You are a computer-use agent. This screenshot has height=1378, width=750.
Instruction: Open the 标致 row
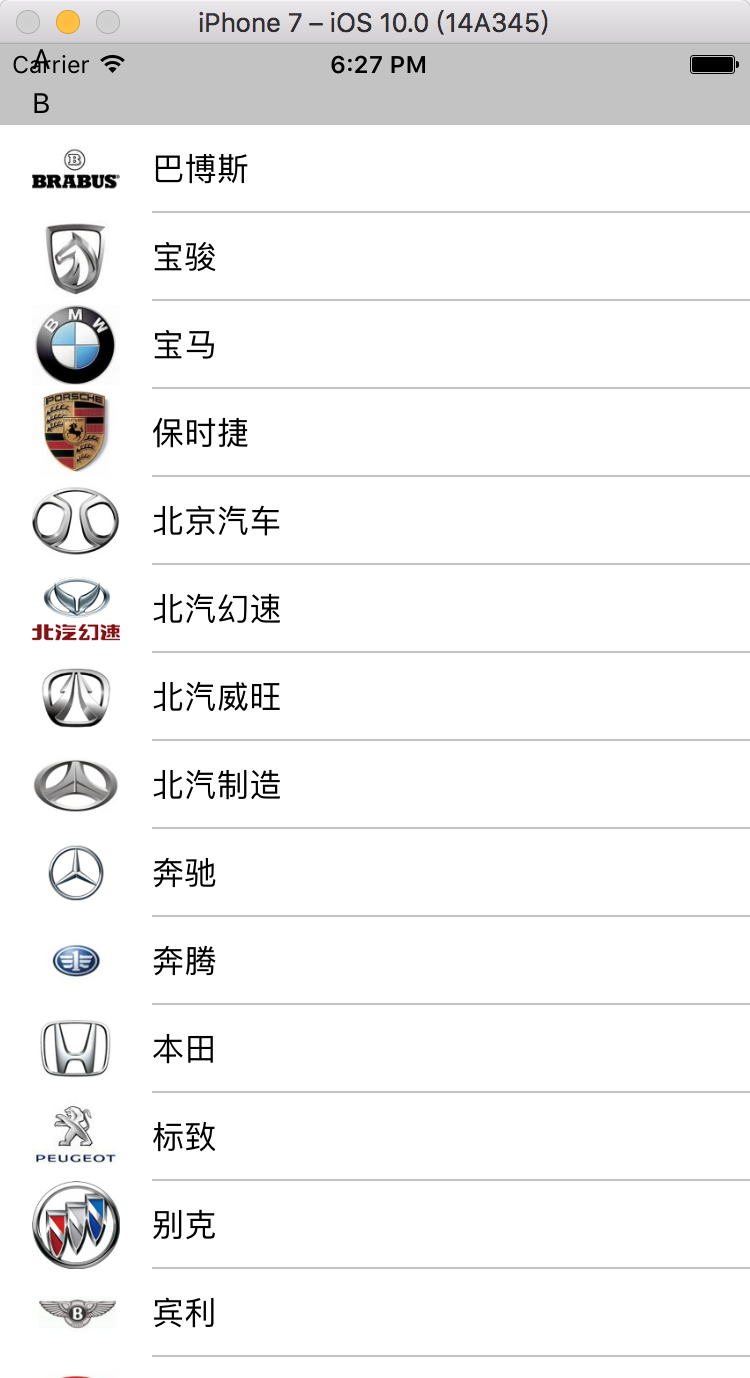pyautogui.click(x=185, y=1137)
